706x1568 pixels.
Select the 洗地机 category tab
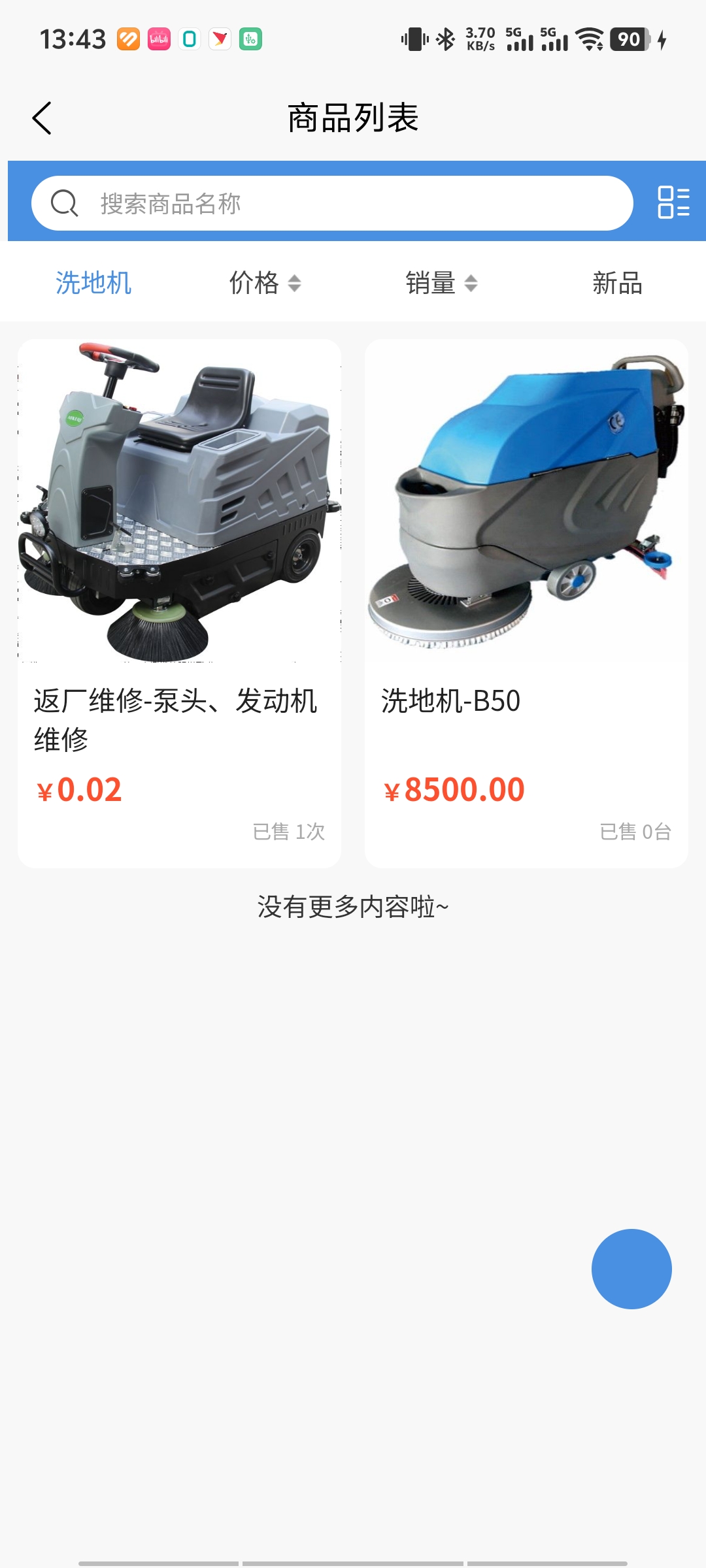pyautogui.click(x=93, y=283)
